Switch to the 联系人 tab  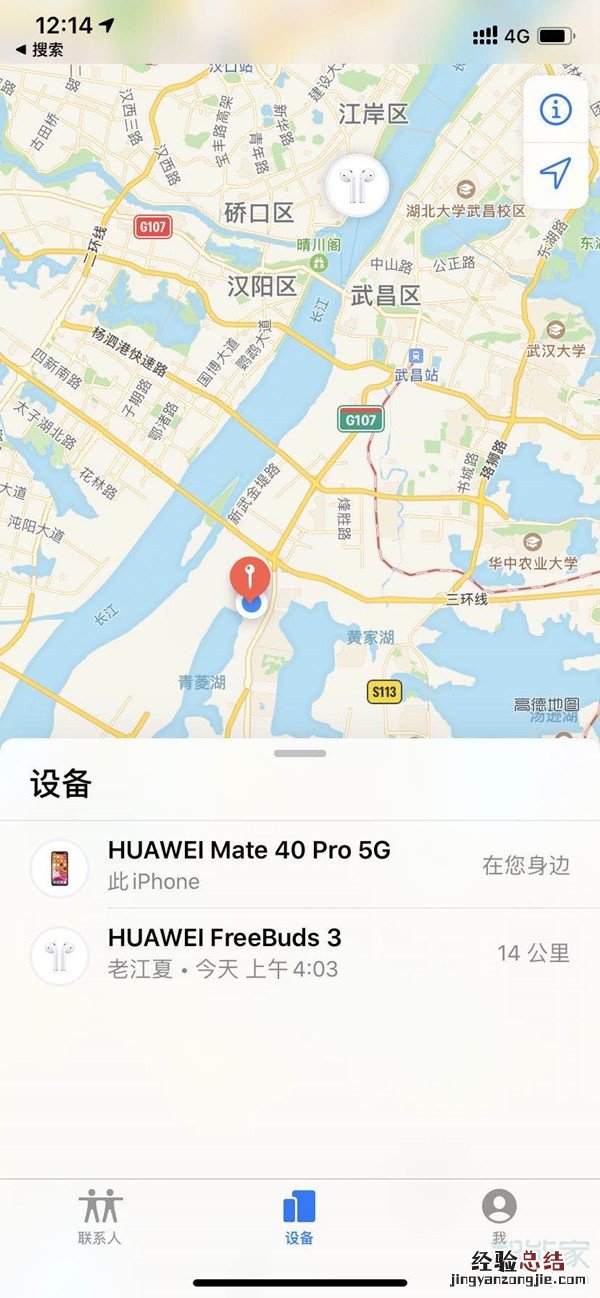pyautogui.click(x=99, y=1217)
